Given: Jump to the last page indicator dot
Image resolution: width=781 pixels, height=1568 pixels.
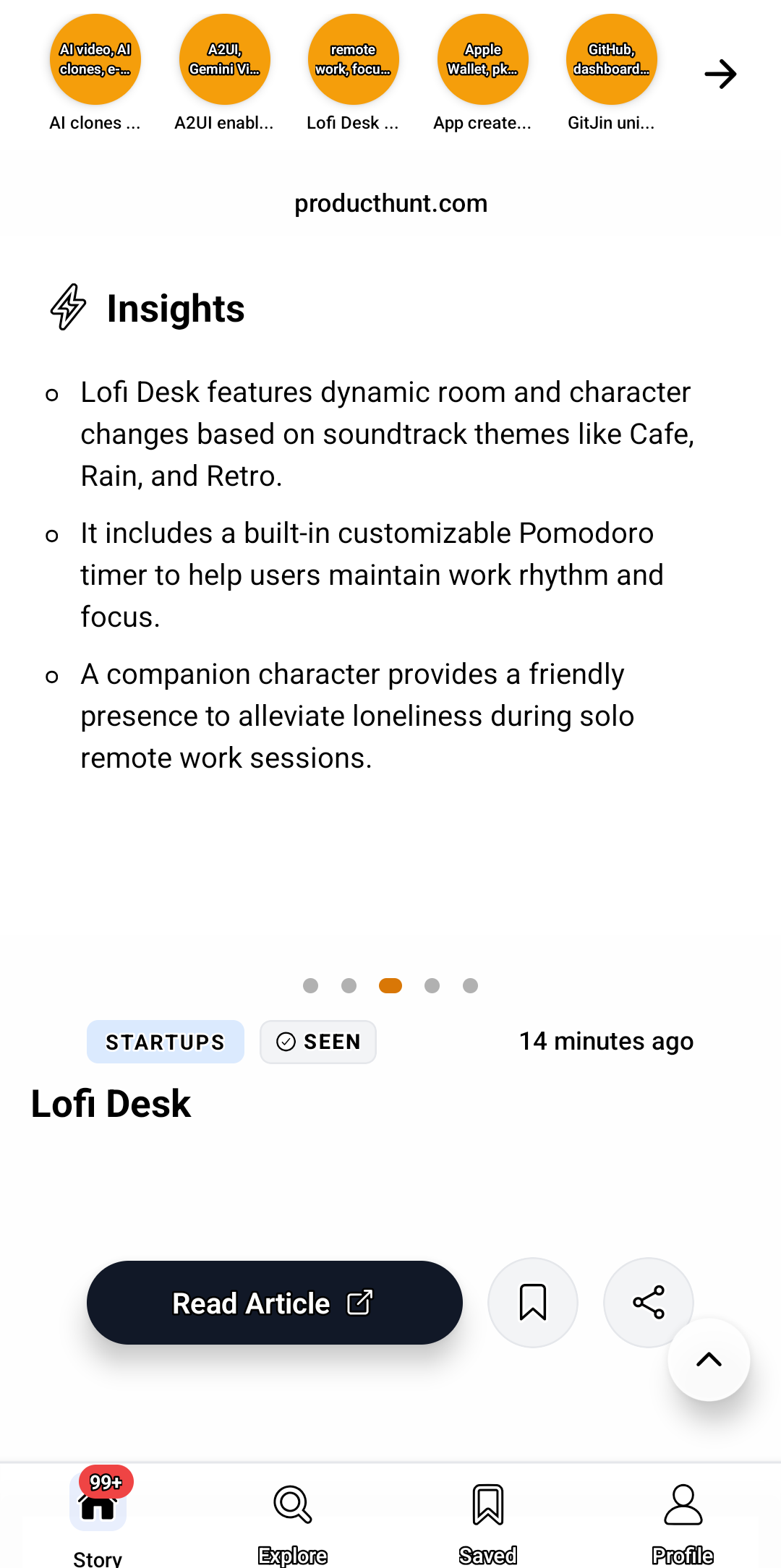Looking at the screenshot, I should [x=470, y=985].
